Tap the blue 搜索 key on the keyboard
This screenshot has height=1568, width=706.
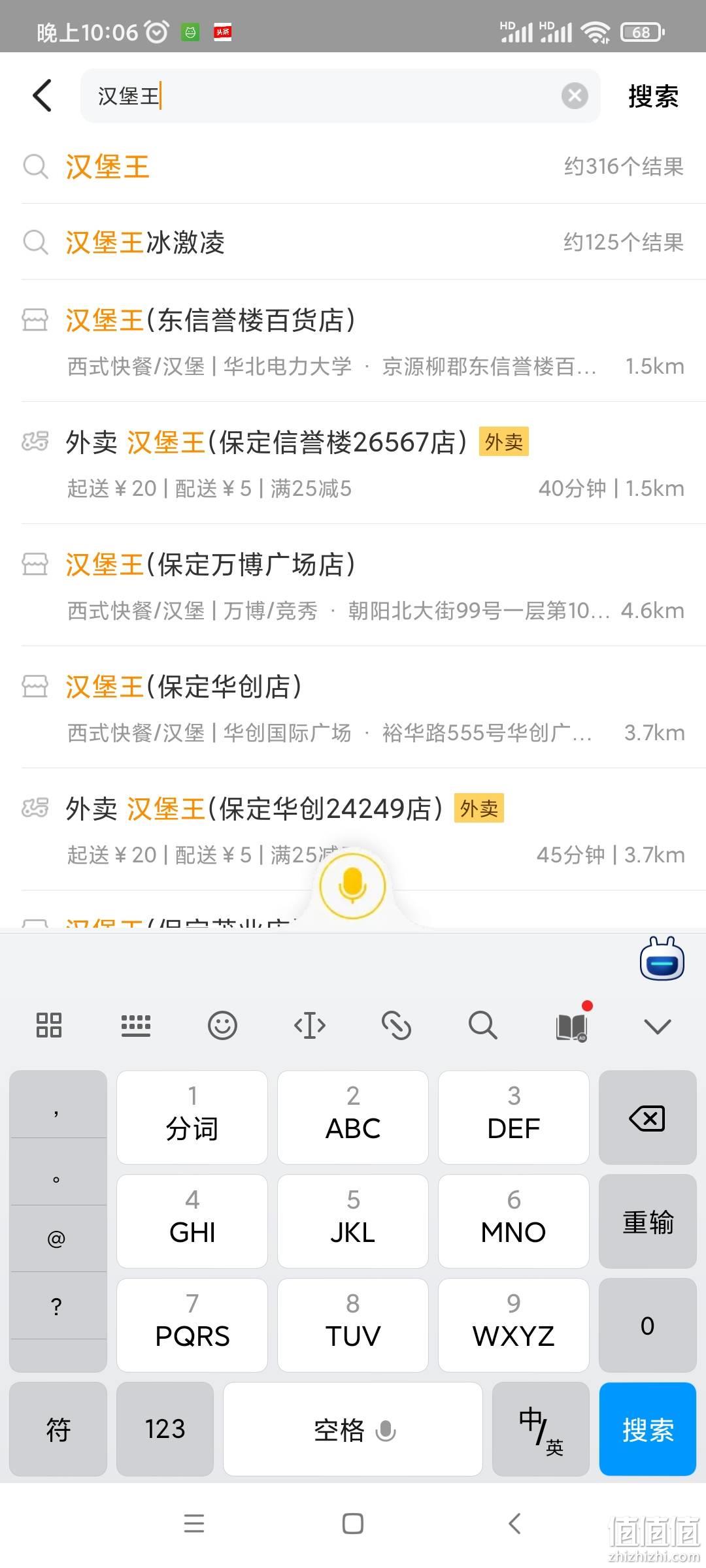pos(647,1429)
